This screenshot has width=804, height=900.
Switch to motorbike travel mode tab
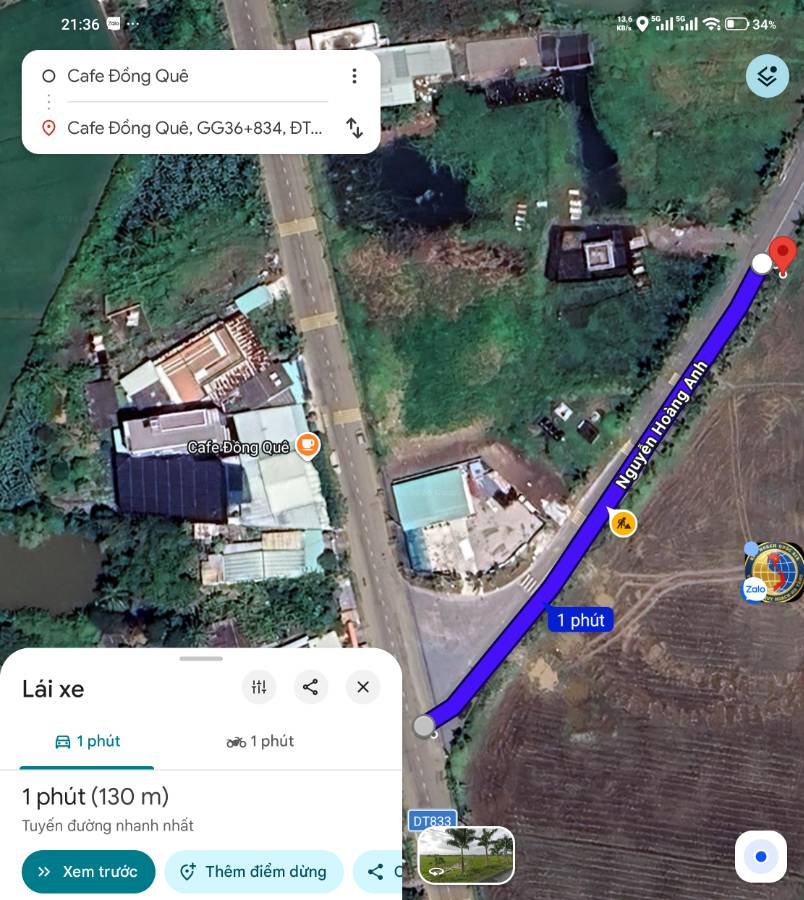260,741
